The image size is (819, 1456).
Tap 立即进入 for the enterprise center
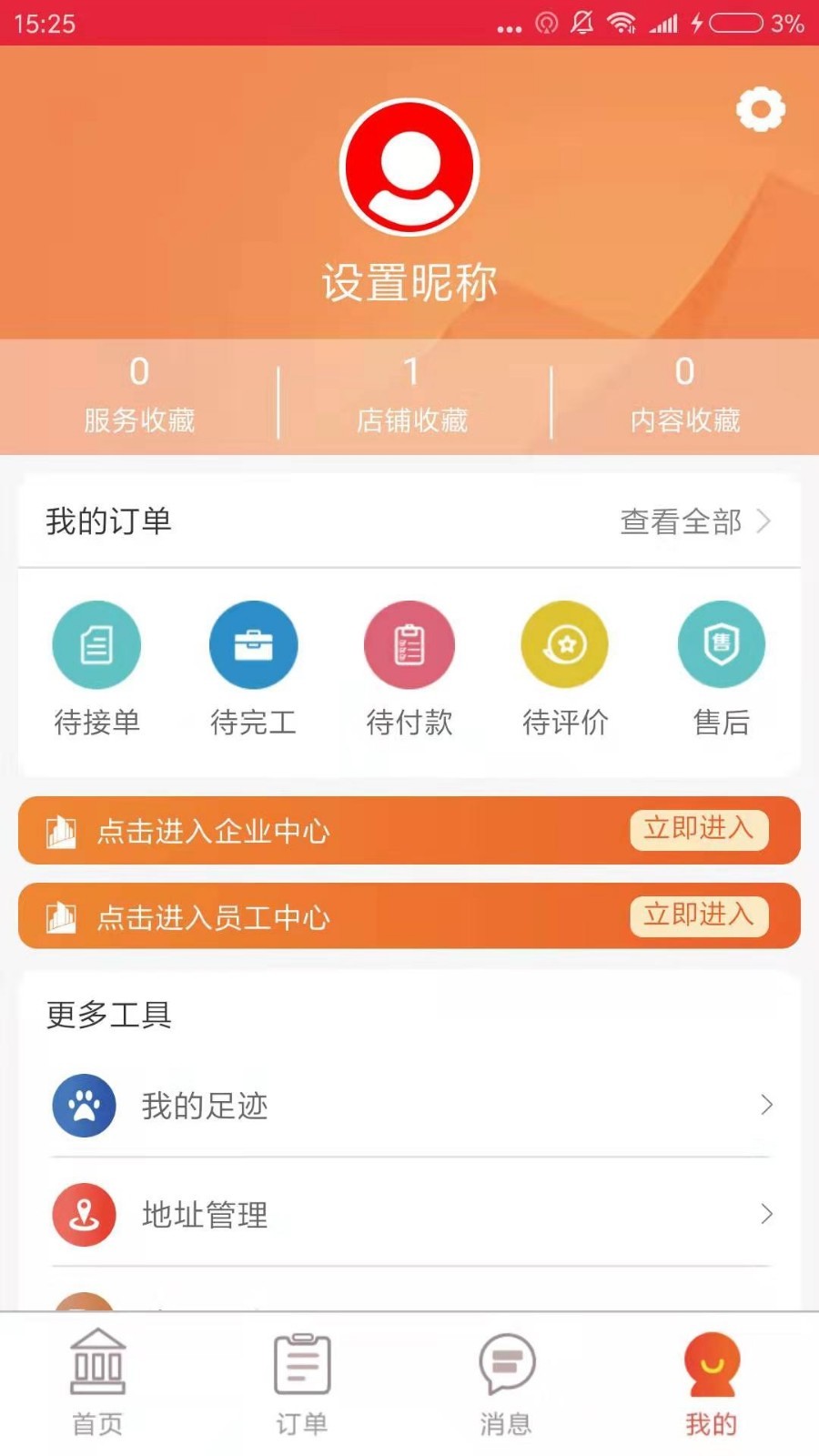(x=698, y=830)
